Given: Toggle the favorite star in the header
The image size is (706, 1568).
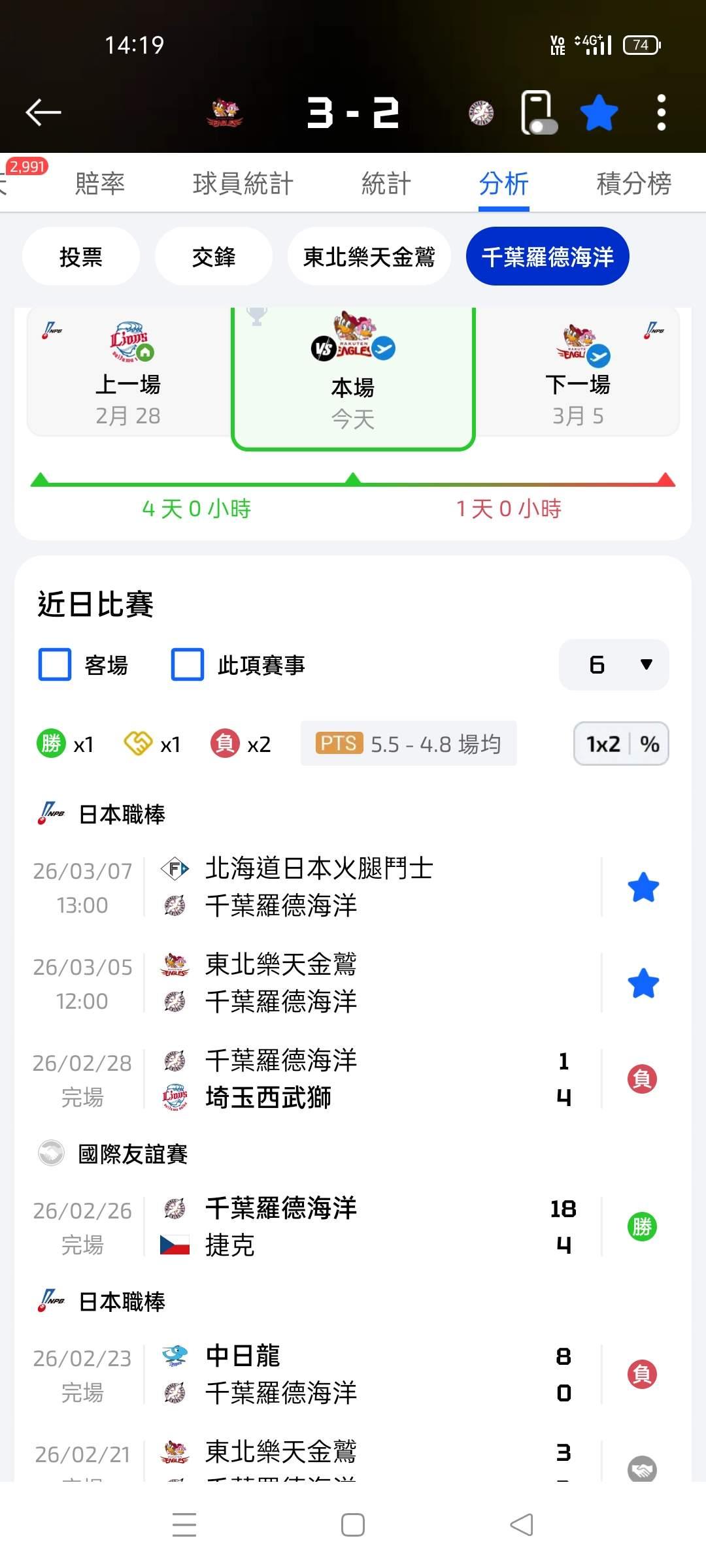Looking at the screenshot, I should (x=599, y=113).
